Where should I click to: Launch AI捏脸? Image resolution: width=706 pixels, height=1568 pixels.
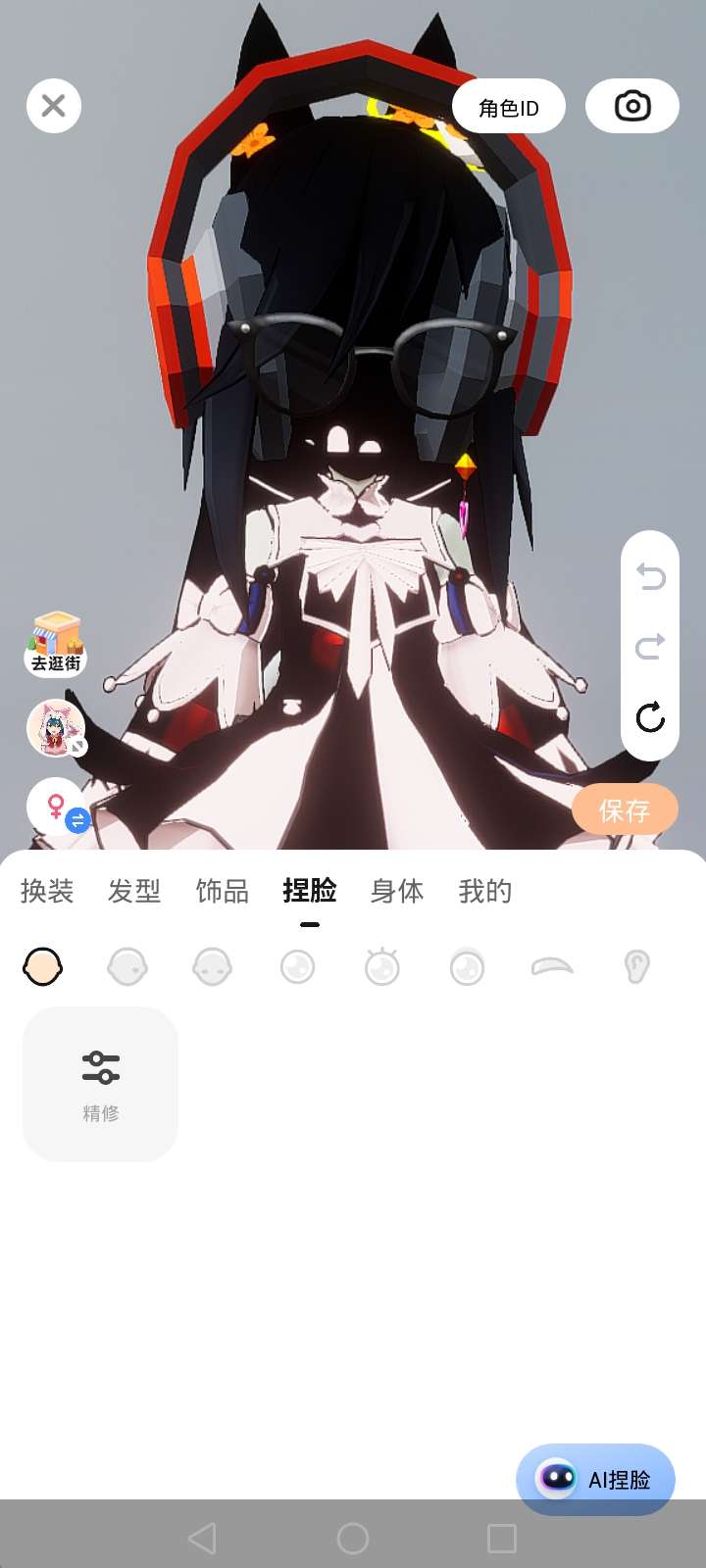tap(595, 1479)
